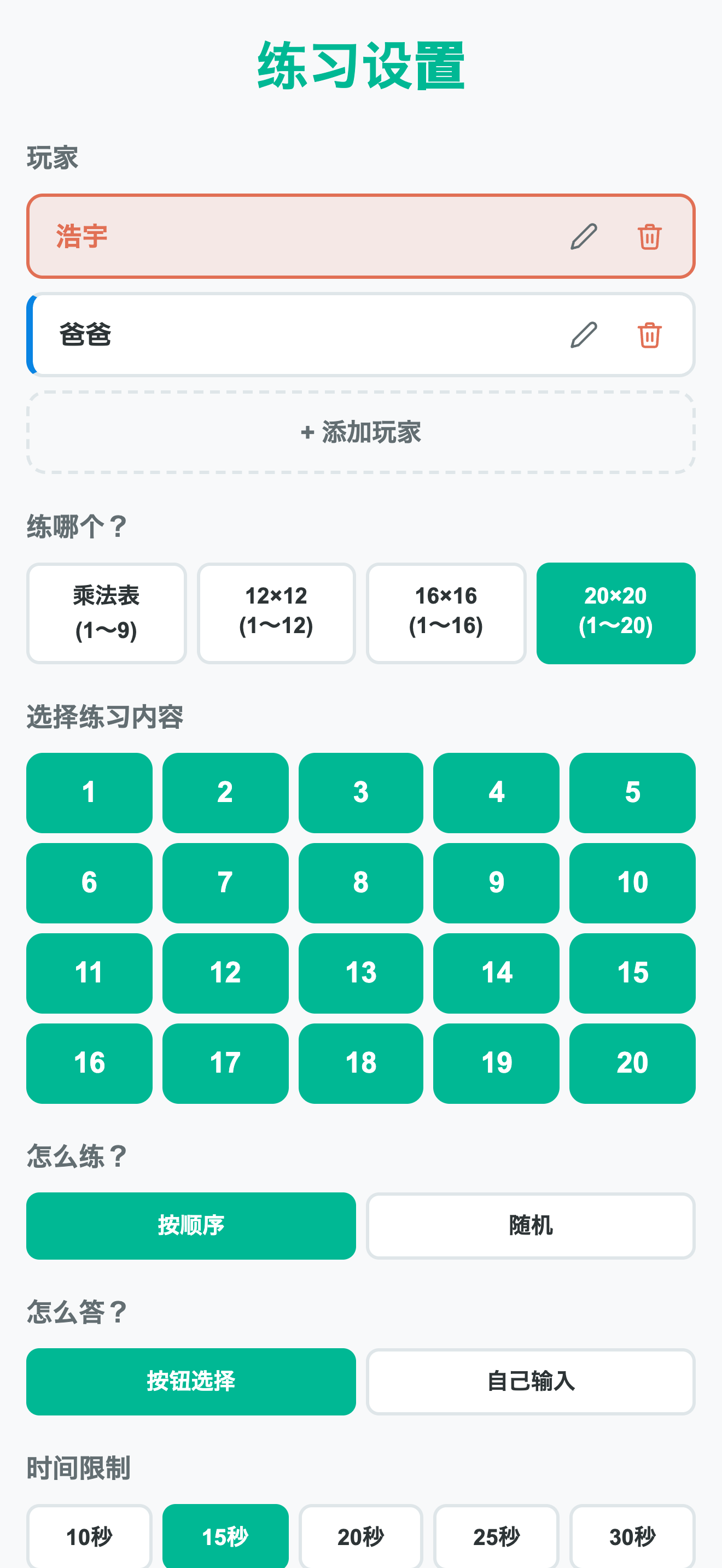Set time limit to 25秒
722x1568 pixels.
[496, 1536]
